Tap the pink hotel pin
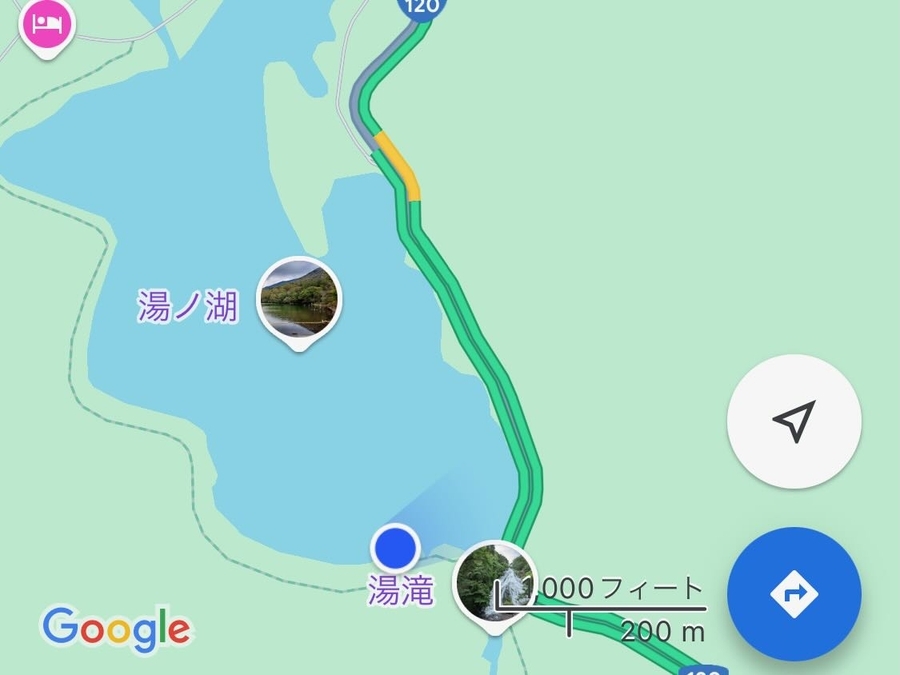The image size is (900, 675). (x=48, y=24)
